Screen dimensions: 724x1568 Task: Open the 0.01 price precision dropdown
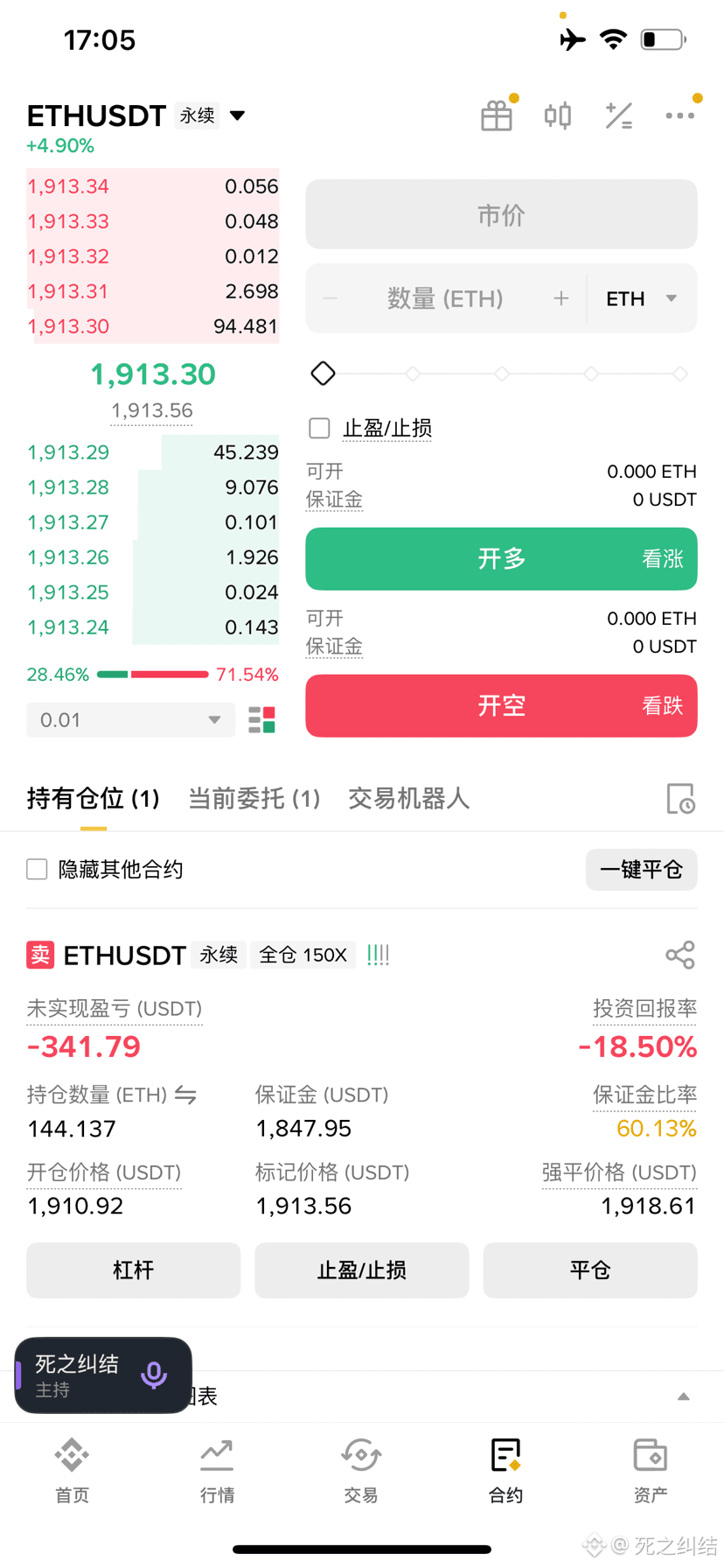coord(130,719)
